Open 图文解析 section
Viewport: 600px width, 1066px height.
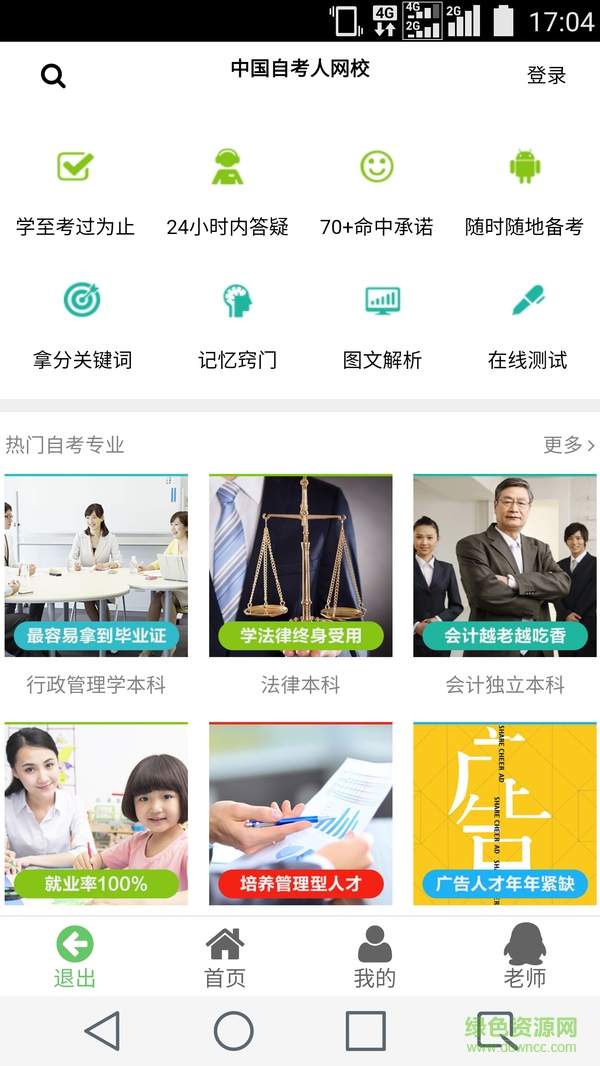point(382,323)
